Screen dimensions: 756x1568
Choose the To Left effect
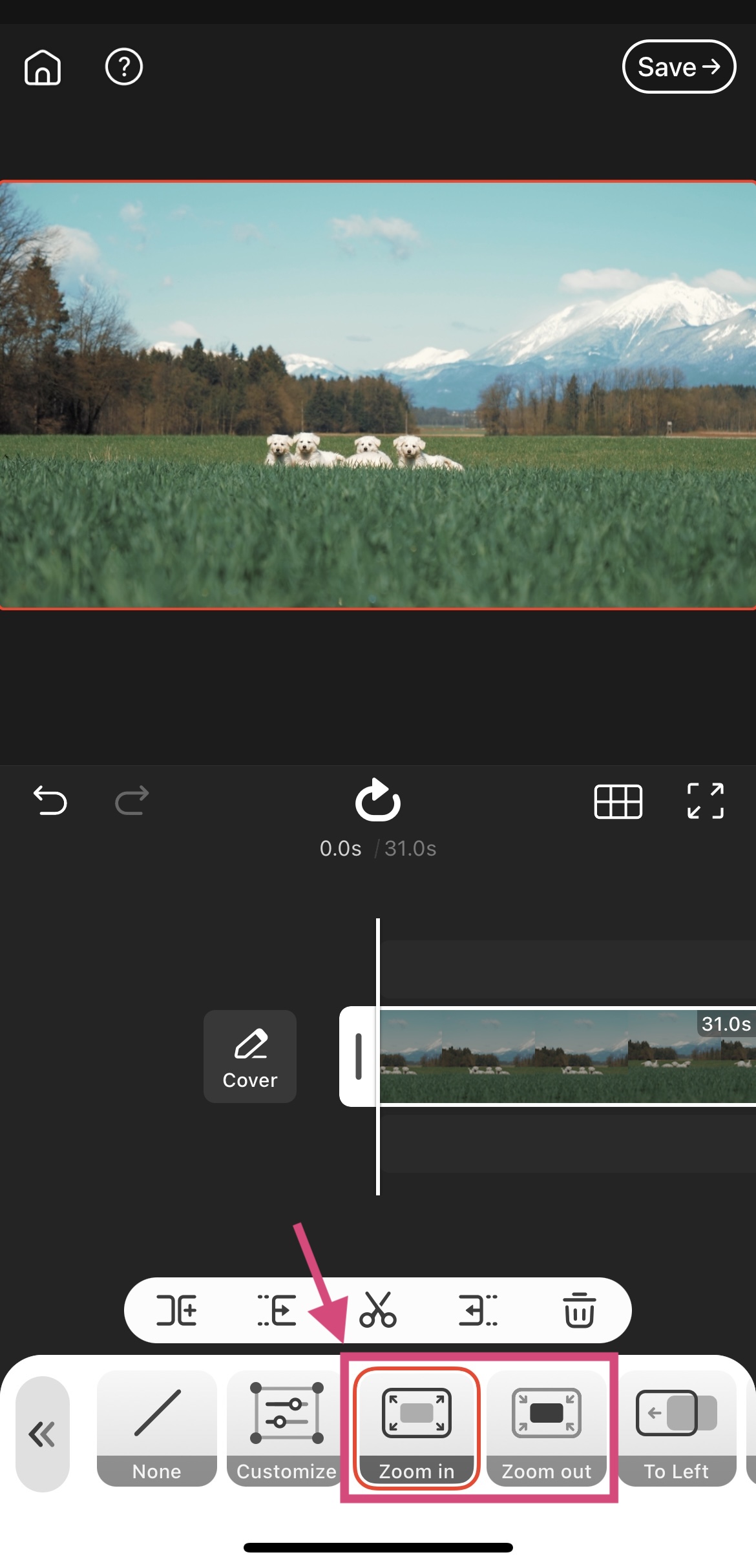coord(677,1428)
